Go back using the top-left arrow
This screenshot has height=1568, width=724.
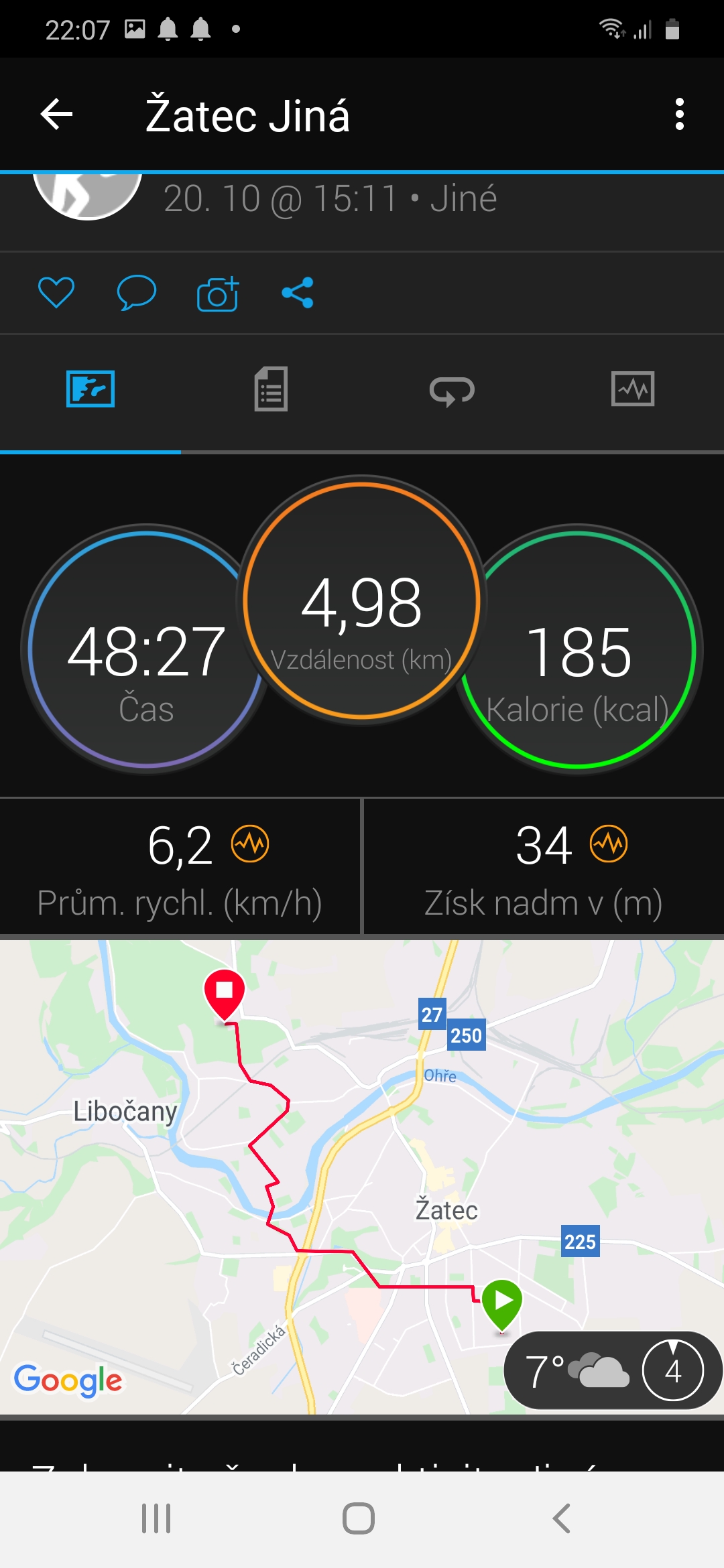coord(56,115)
